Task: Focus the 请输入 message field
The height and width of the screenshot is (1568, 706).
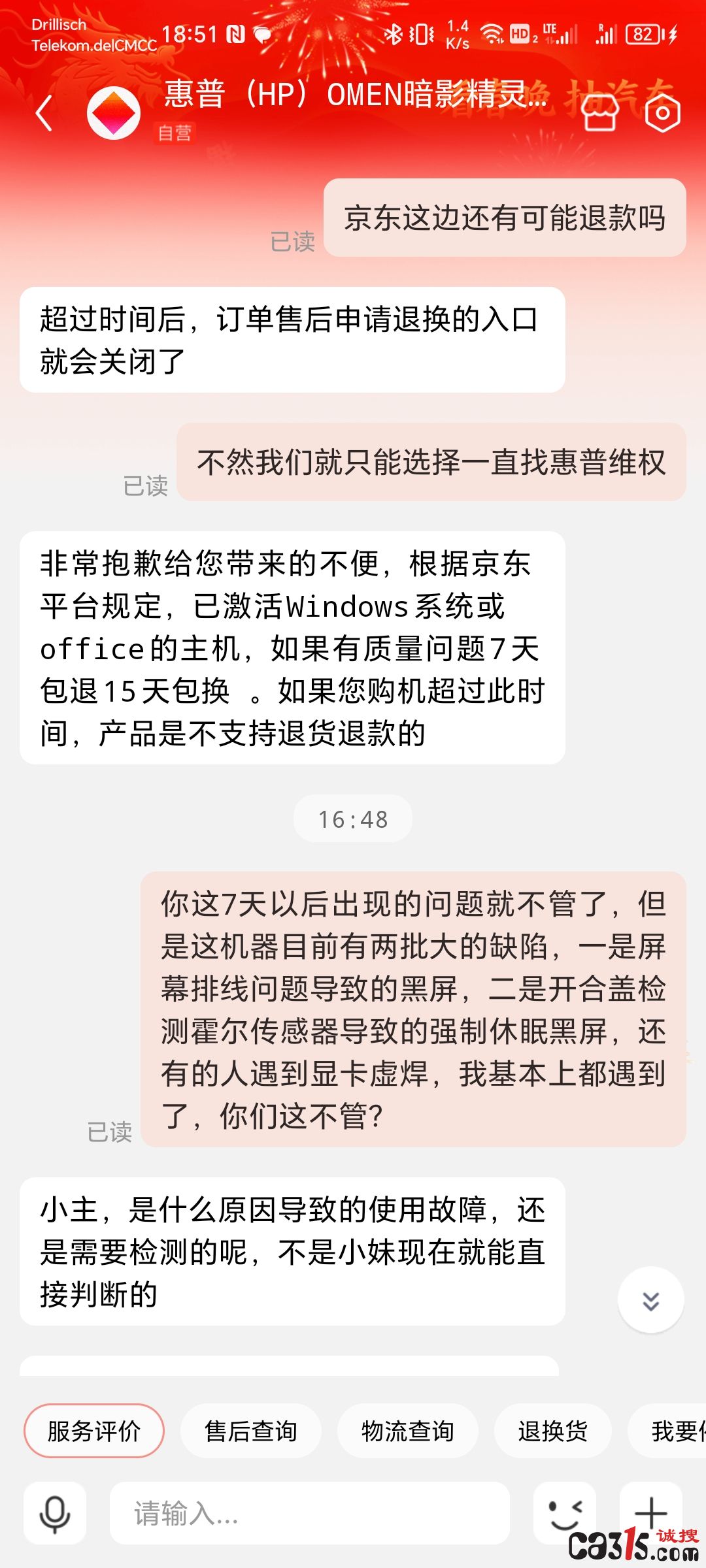Action: [310, 1513]
